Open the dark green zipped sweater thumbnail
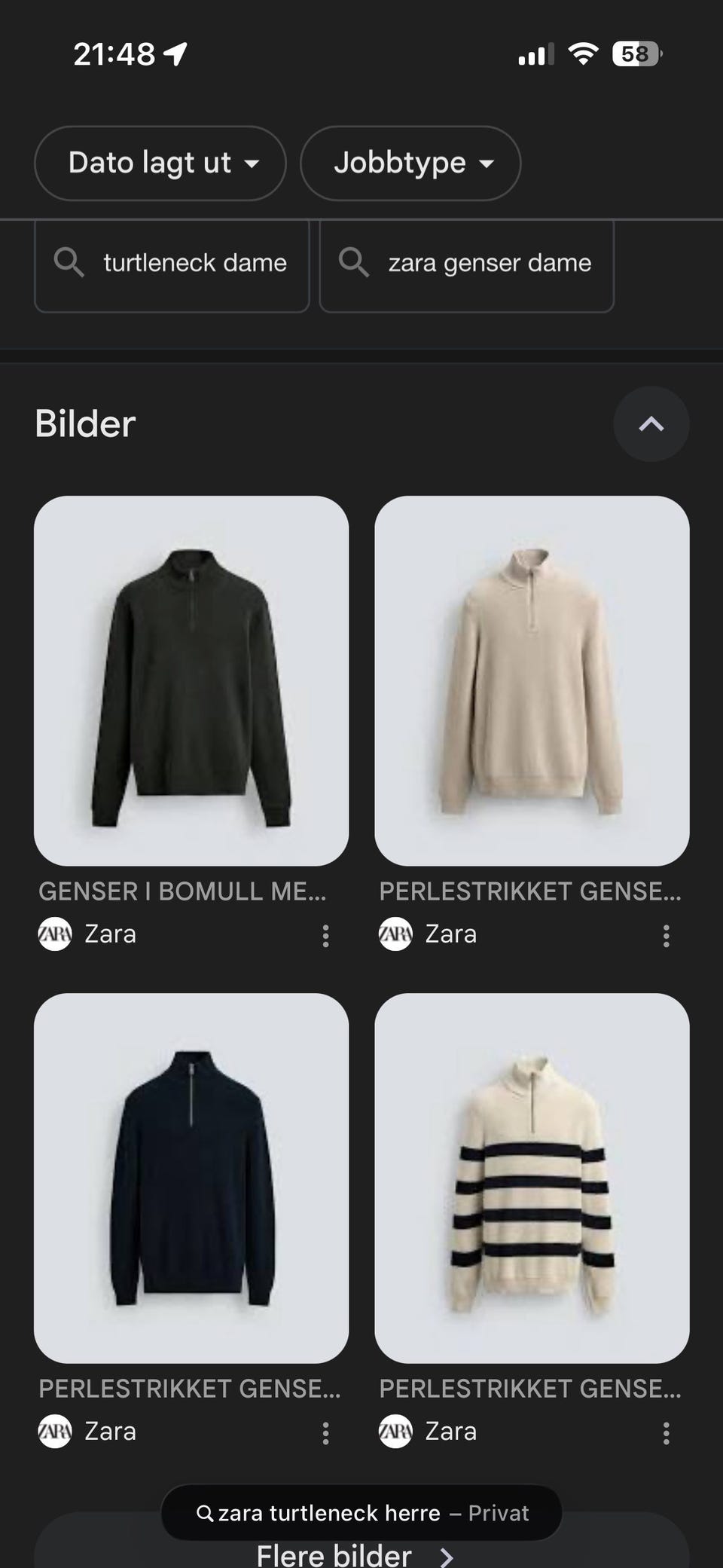This screenshot has width=723, height=1568. tap(191, 678)
